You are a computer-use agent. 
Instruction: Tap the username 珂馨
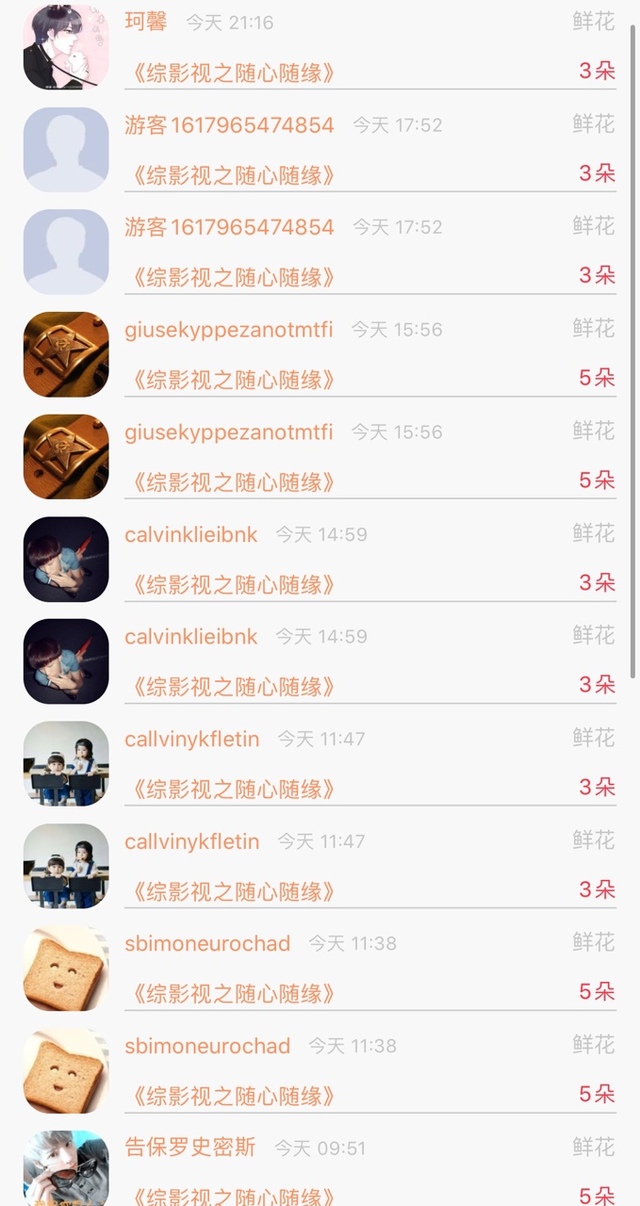[146, 22]
